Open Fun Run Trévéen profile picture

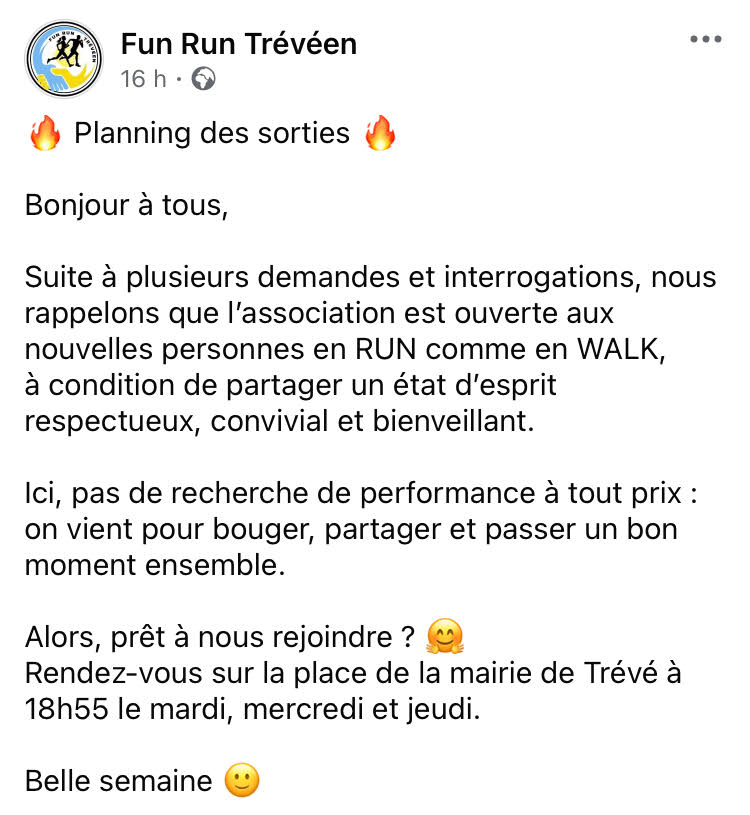point(63,59)
